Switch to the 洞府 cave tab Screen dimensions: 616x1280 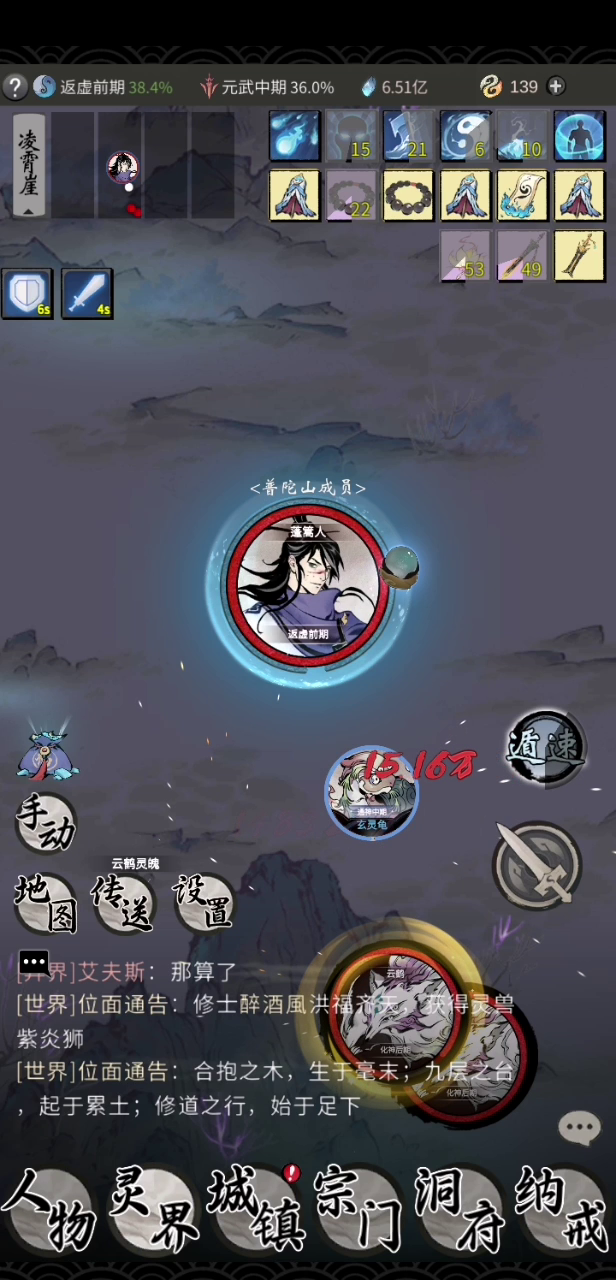pyautogui.click(x=461, y=1208)
